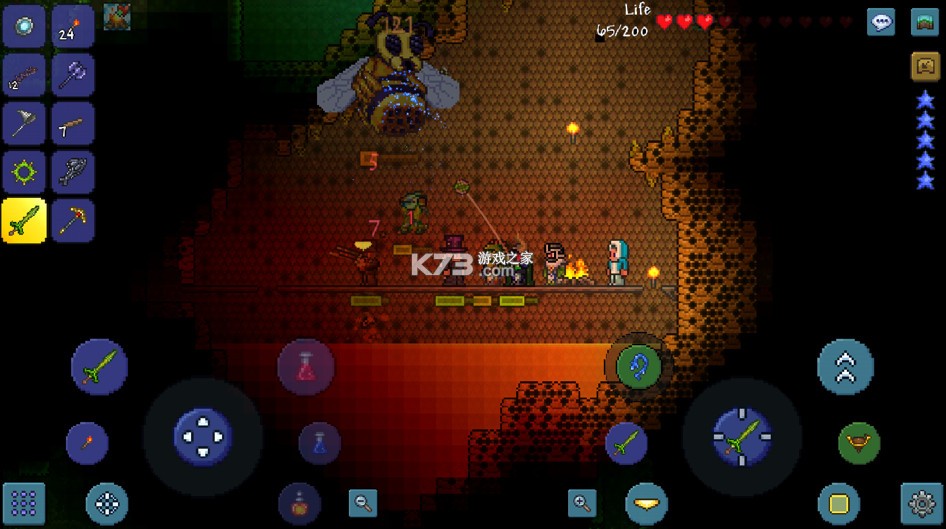Select the bug net hotbar slot
Screen dimensions: 946x529
tap(23, 124)
